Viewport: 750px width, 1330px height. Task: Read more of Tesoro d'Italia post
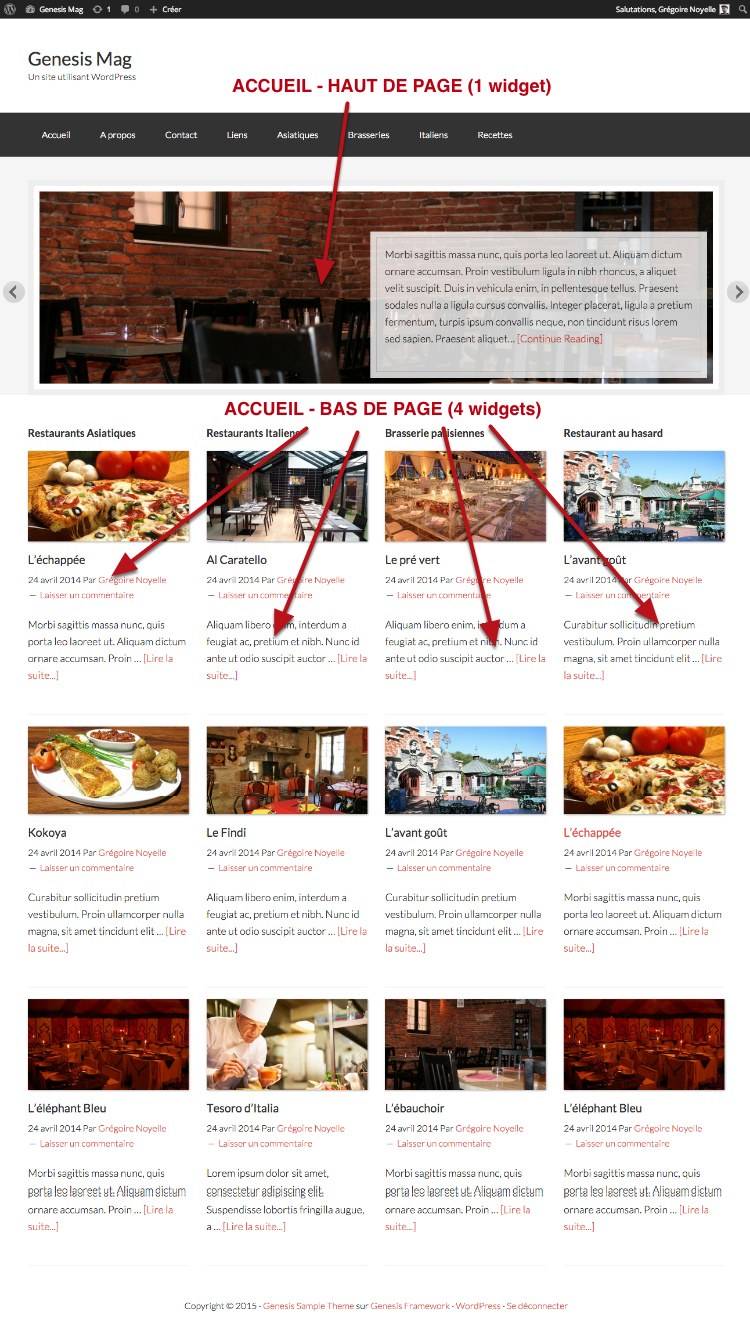point(254,1226)
